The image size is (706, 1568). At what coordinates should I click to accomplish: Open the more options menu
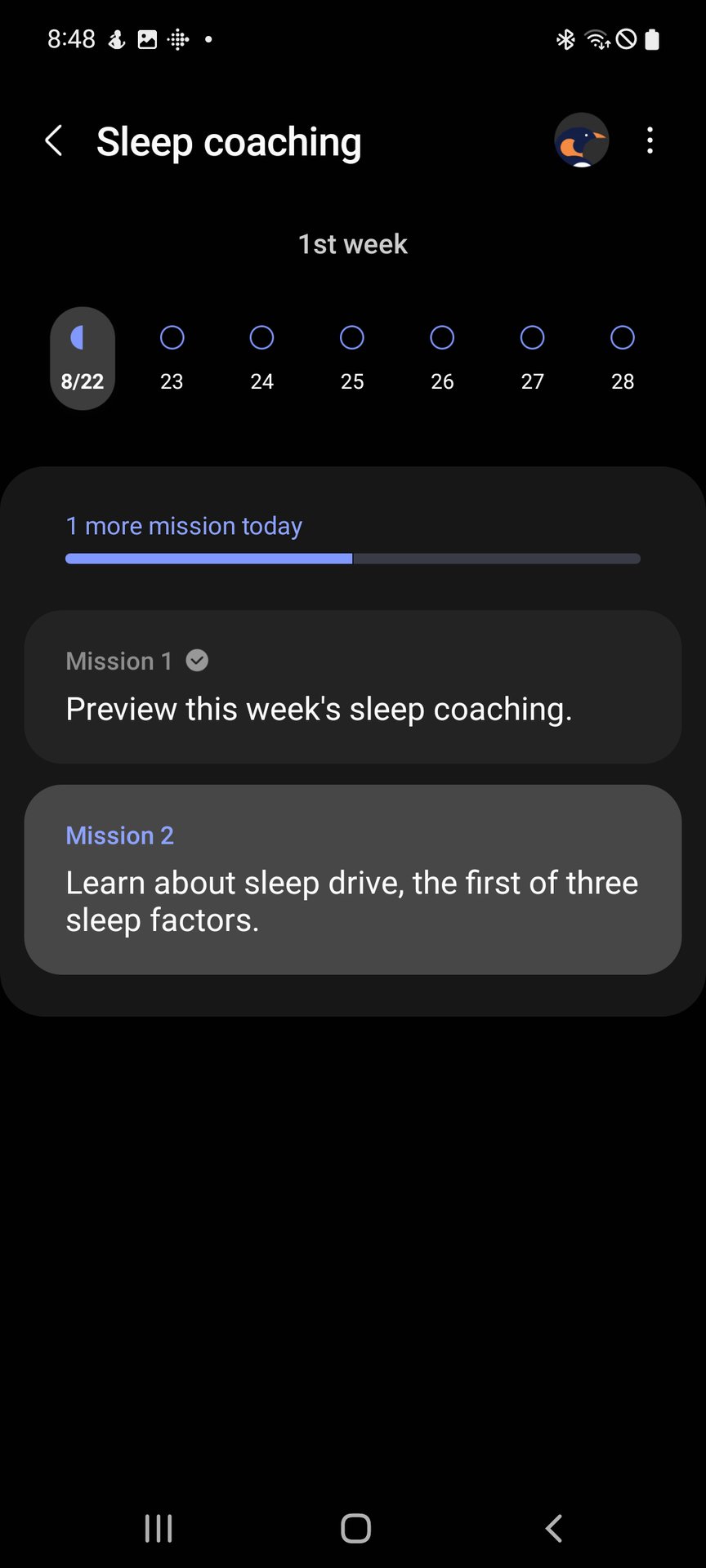[650, 140]
